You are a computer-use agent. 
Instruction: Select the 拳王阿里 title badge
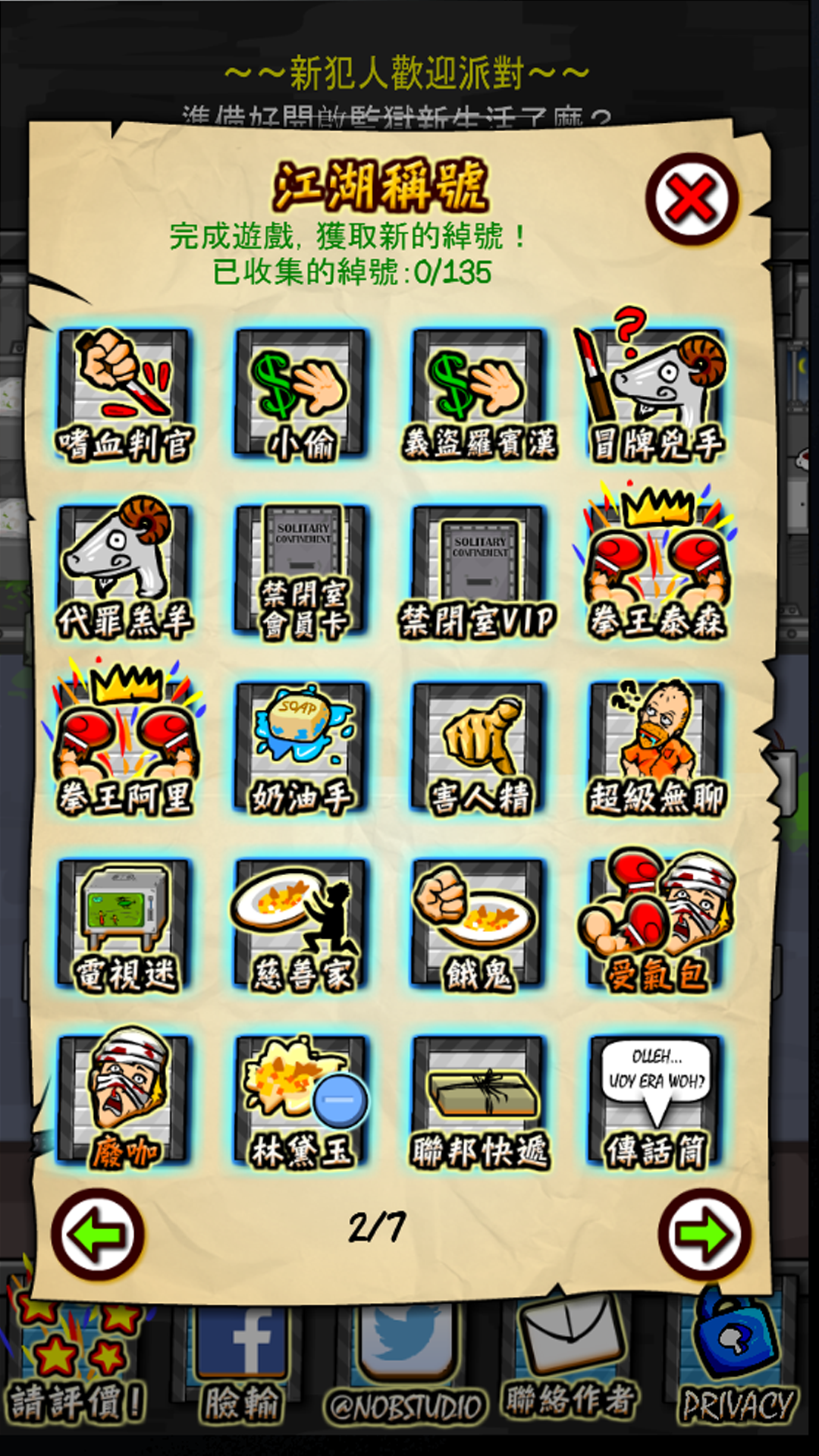pyautogui.click(x=124, y=747)
